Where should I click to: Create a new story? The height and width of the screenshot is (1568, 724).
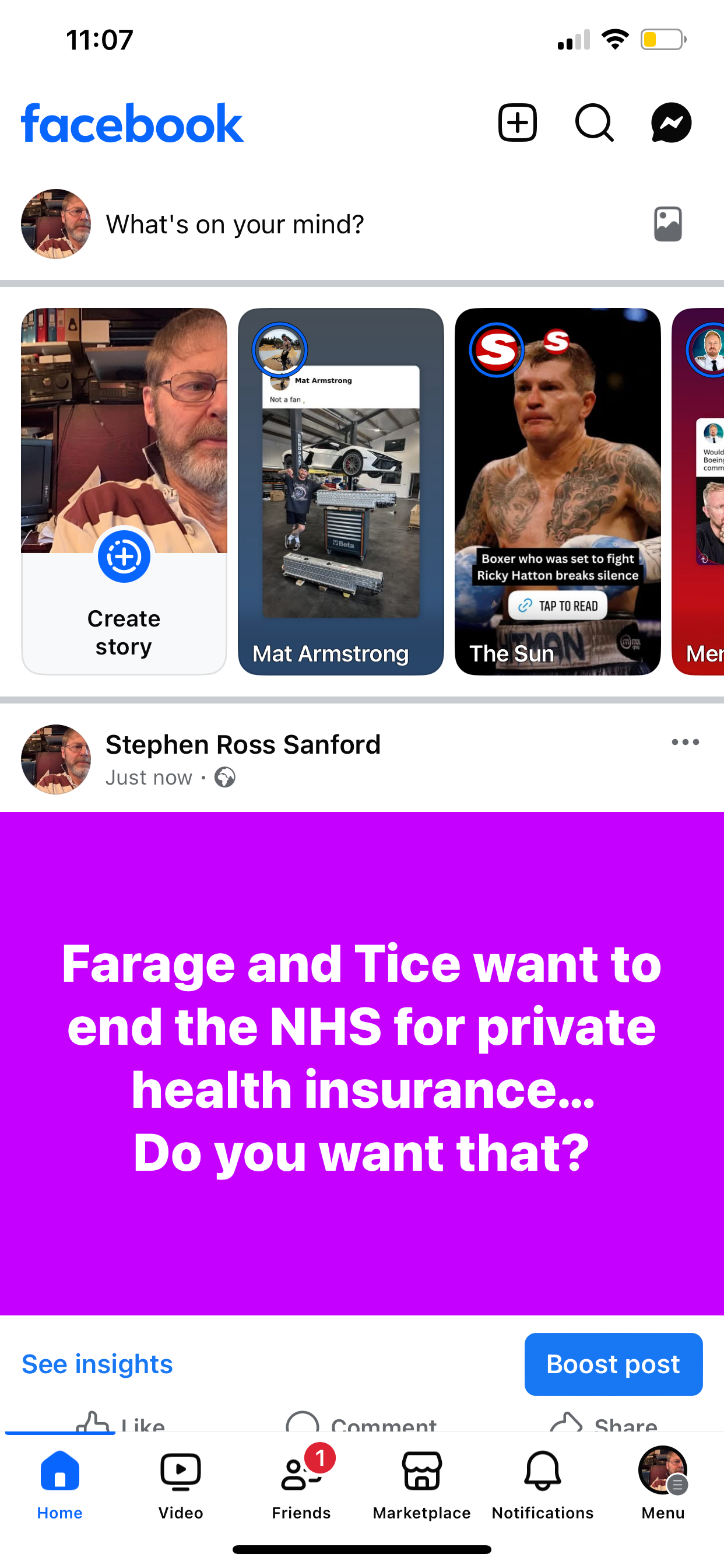pos(124,491)
